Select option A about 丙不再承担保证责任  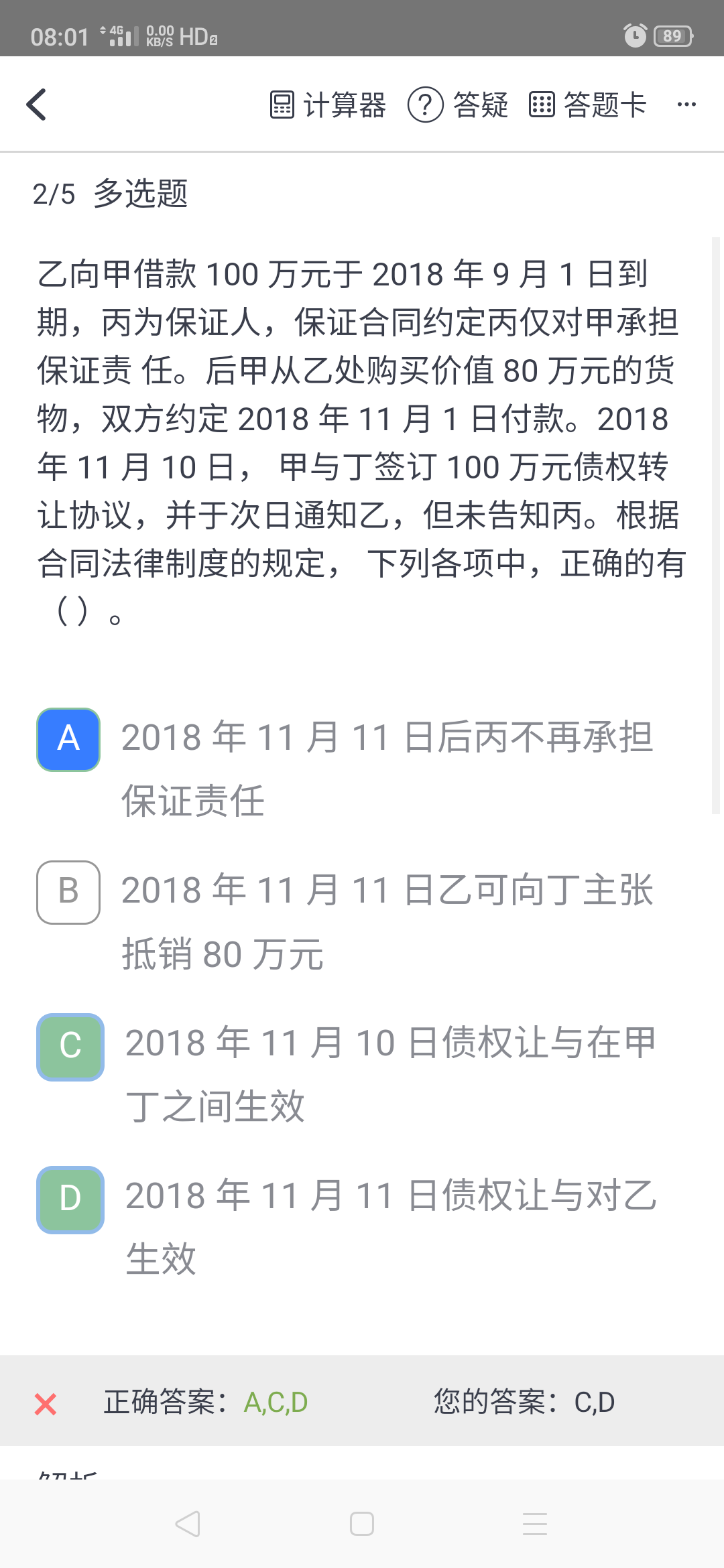tap(68, 740)
